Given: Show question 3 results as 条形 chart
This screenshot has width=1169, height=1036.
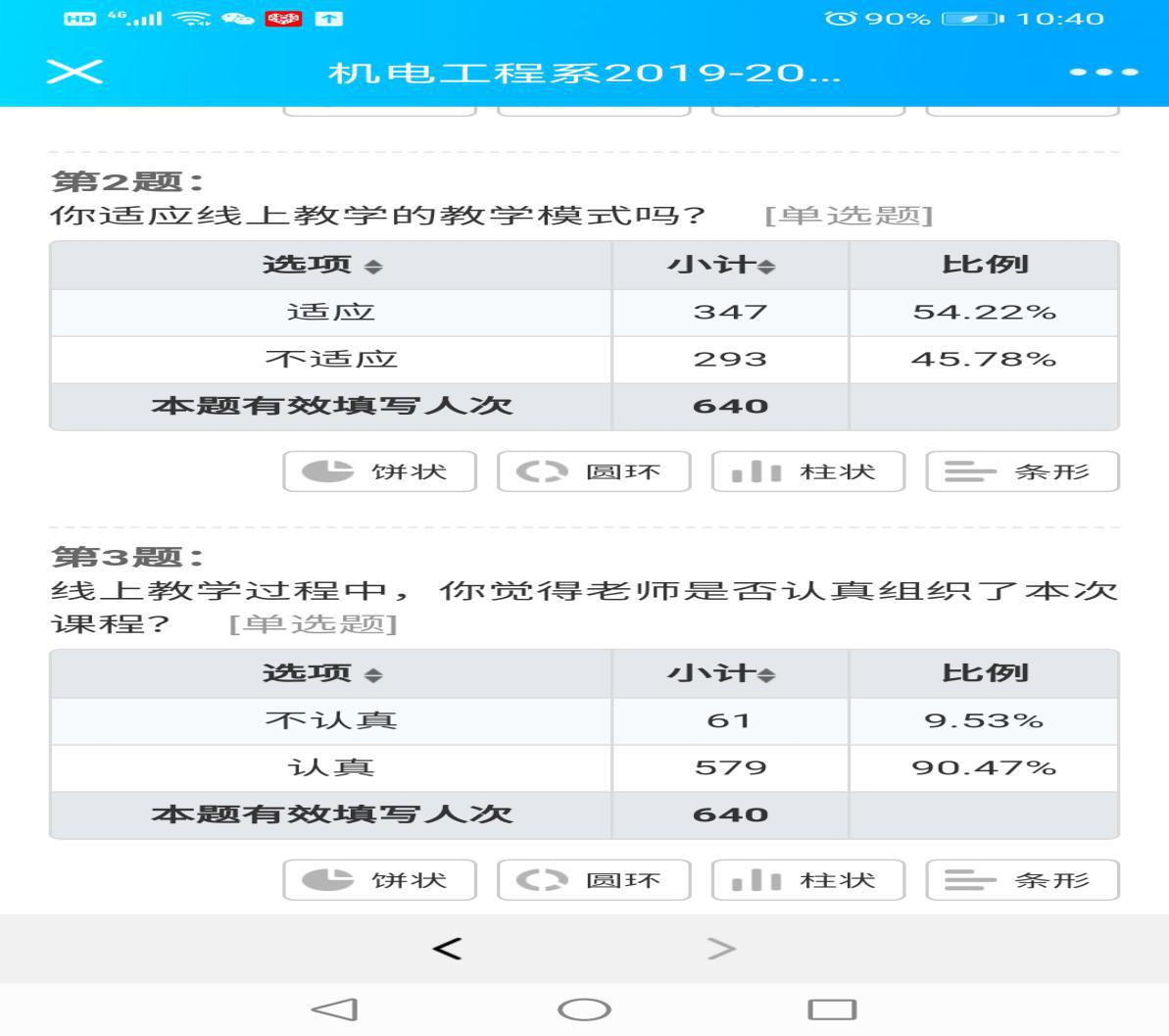Looking at the screenshot, I should (x=1021, y=880).
